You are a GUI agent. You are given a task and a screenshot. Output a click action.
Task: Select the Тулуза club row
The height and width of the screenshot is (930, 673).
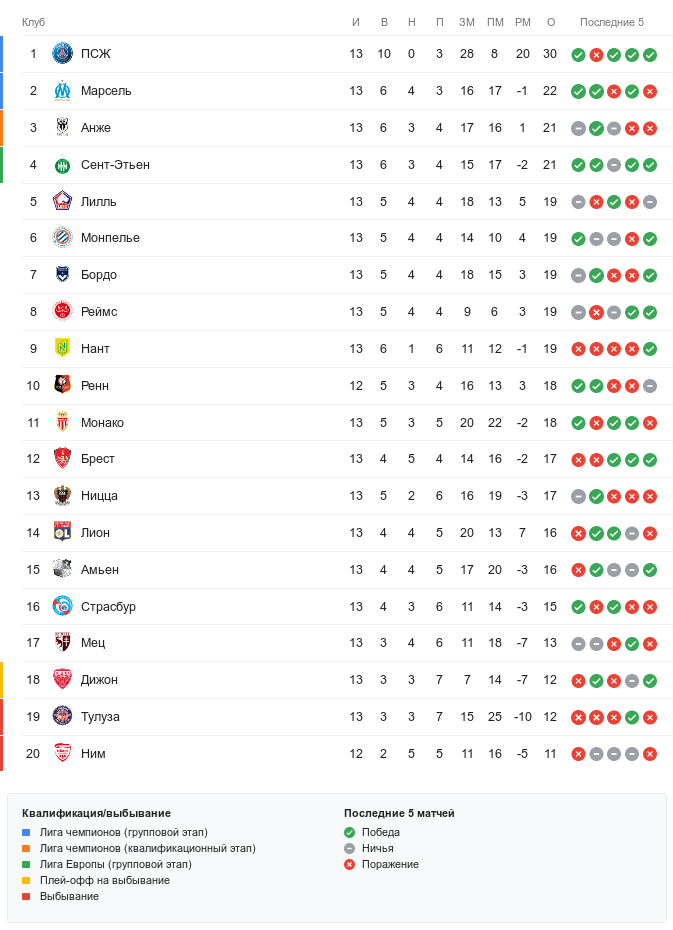(x=101, y=717)
